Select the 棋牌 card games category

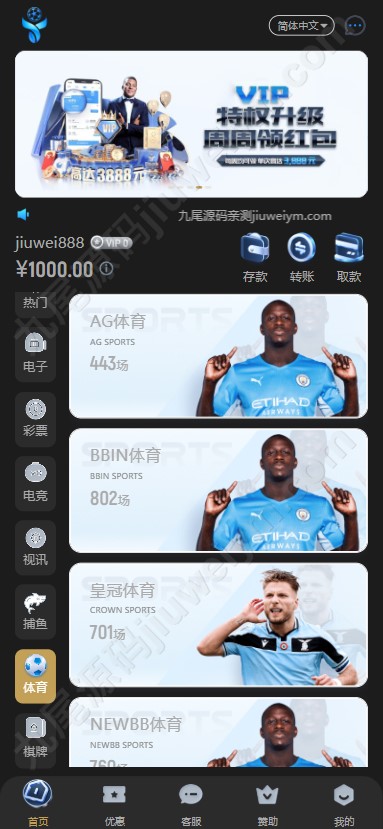[x=35, y=740]
